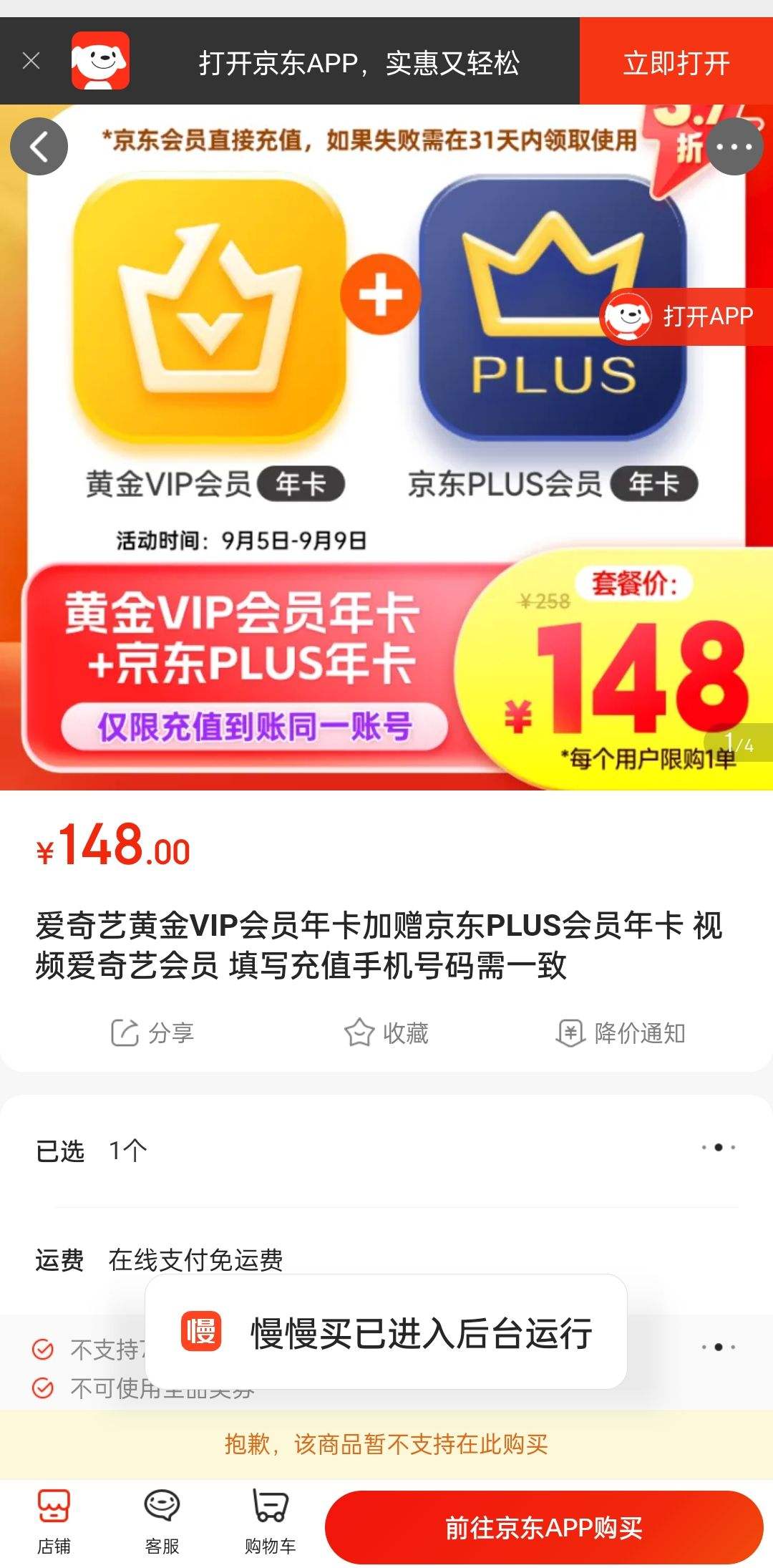Open the 已选 1个 selection row

(x=386, y=1151)
